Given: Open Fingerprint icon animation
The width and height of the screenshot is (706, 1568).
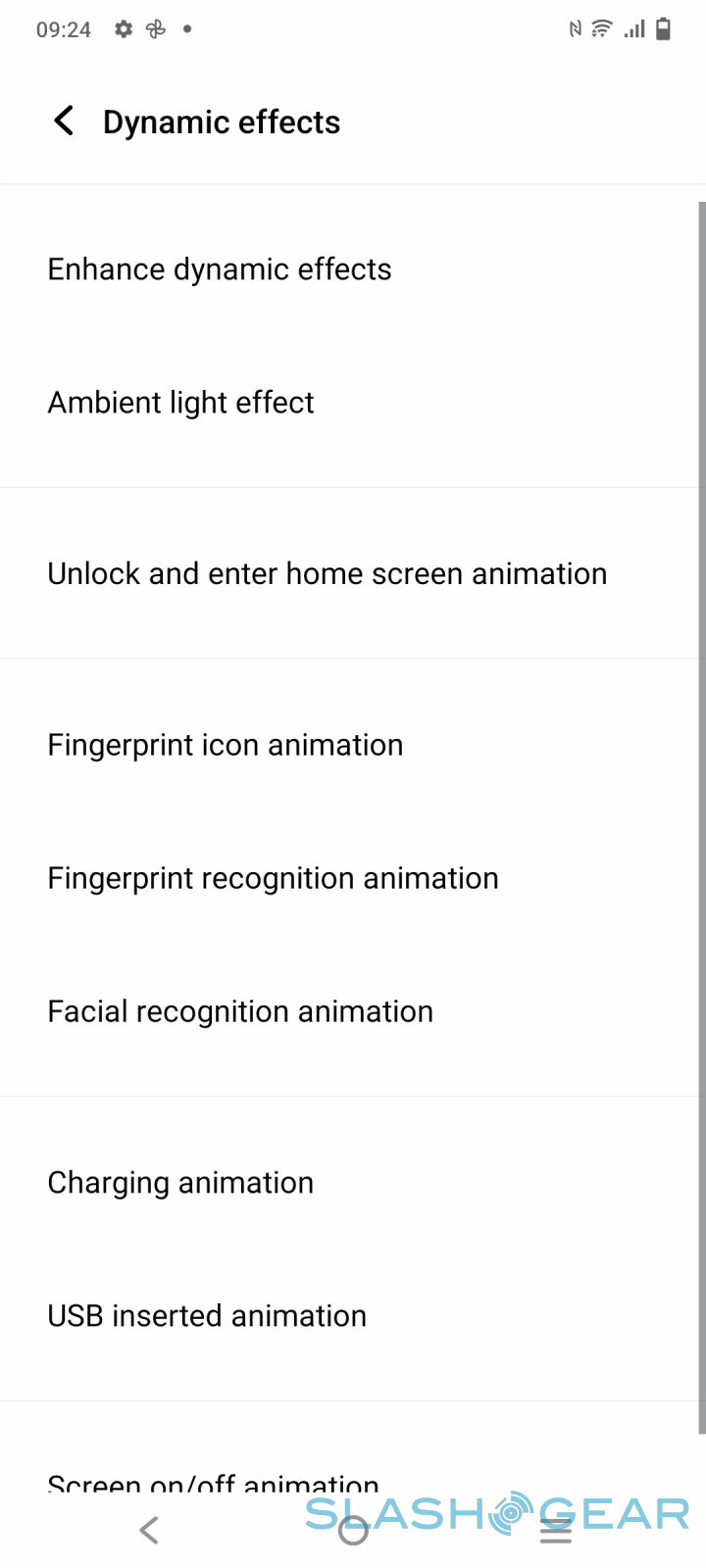Looking at the screenshot, I should (x=226, y=745).
